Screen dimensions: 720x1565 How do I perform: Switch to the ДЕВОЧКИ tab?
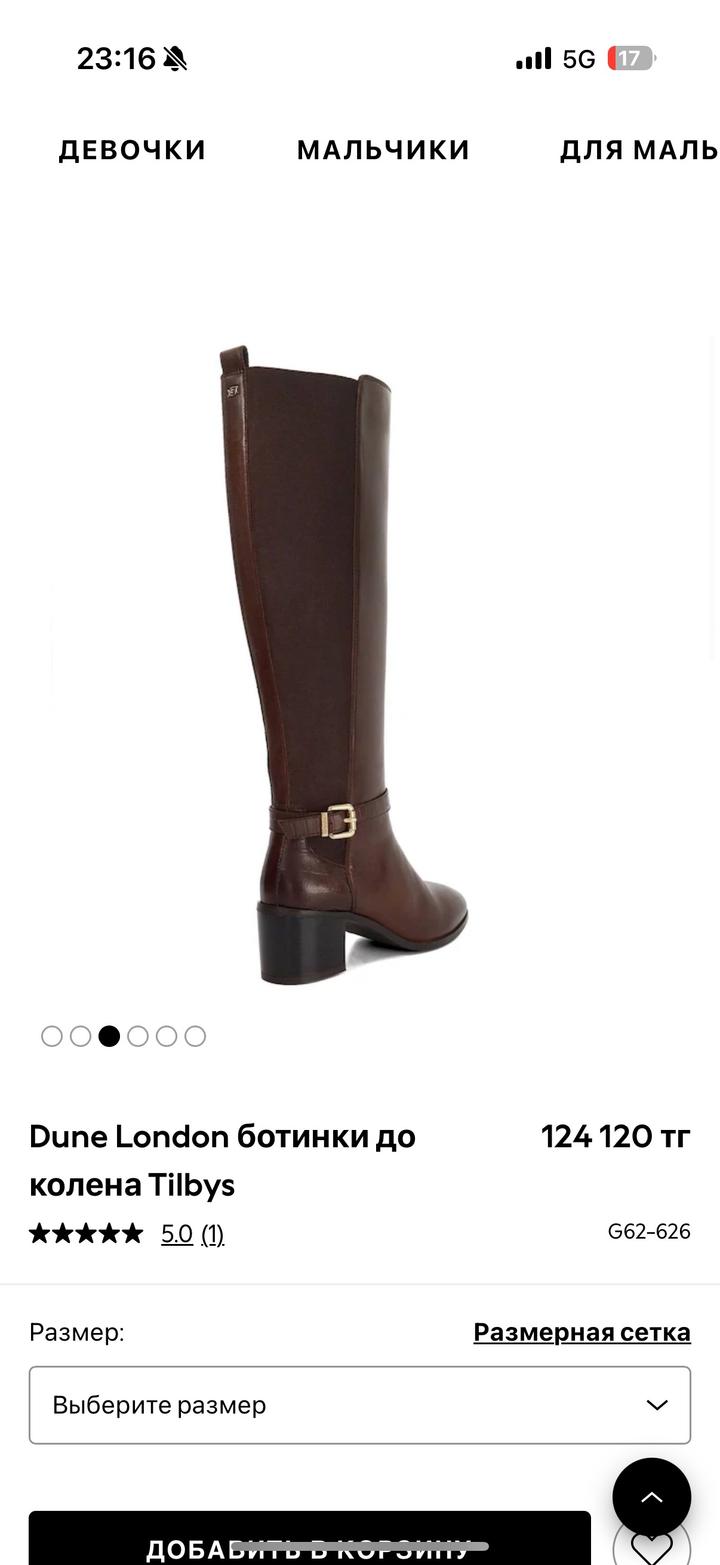point(132,150)
